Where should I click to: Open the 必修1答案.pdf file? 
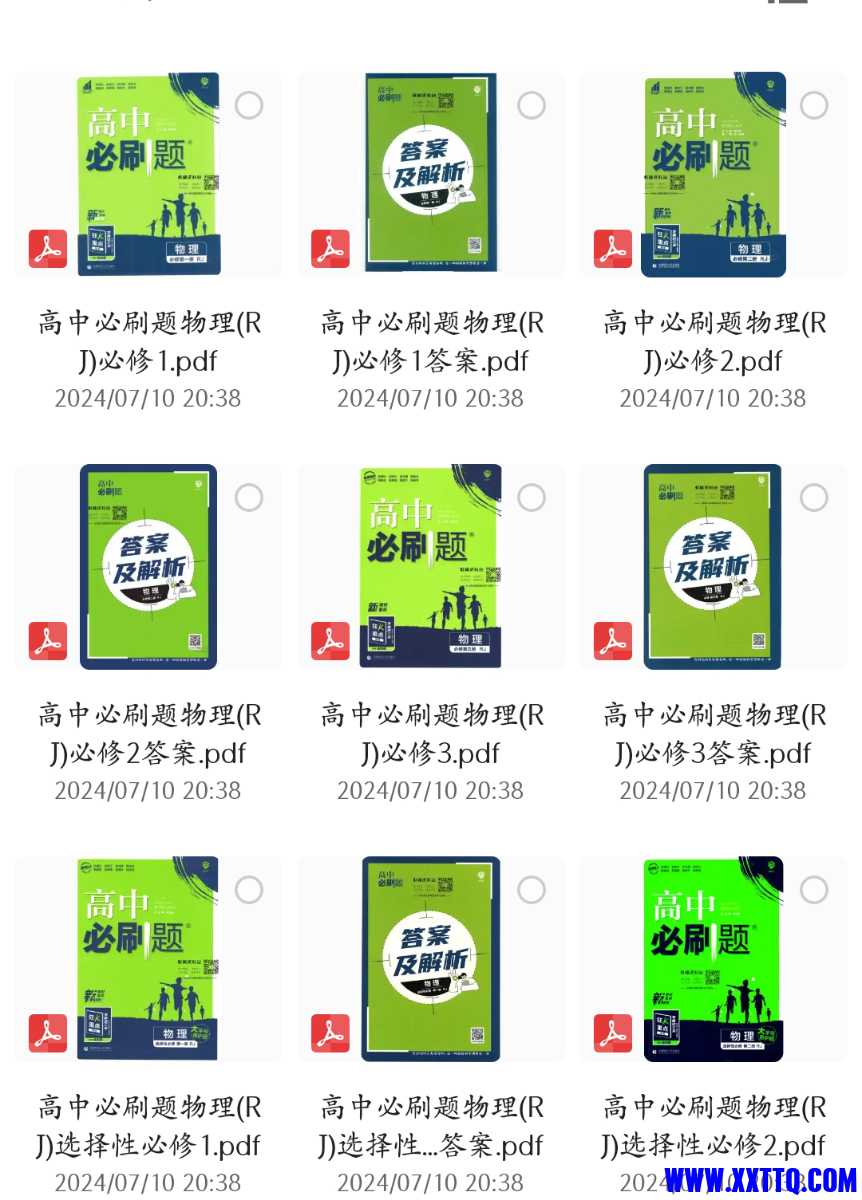(x=431, y=176)
